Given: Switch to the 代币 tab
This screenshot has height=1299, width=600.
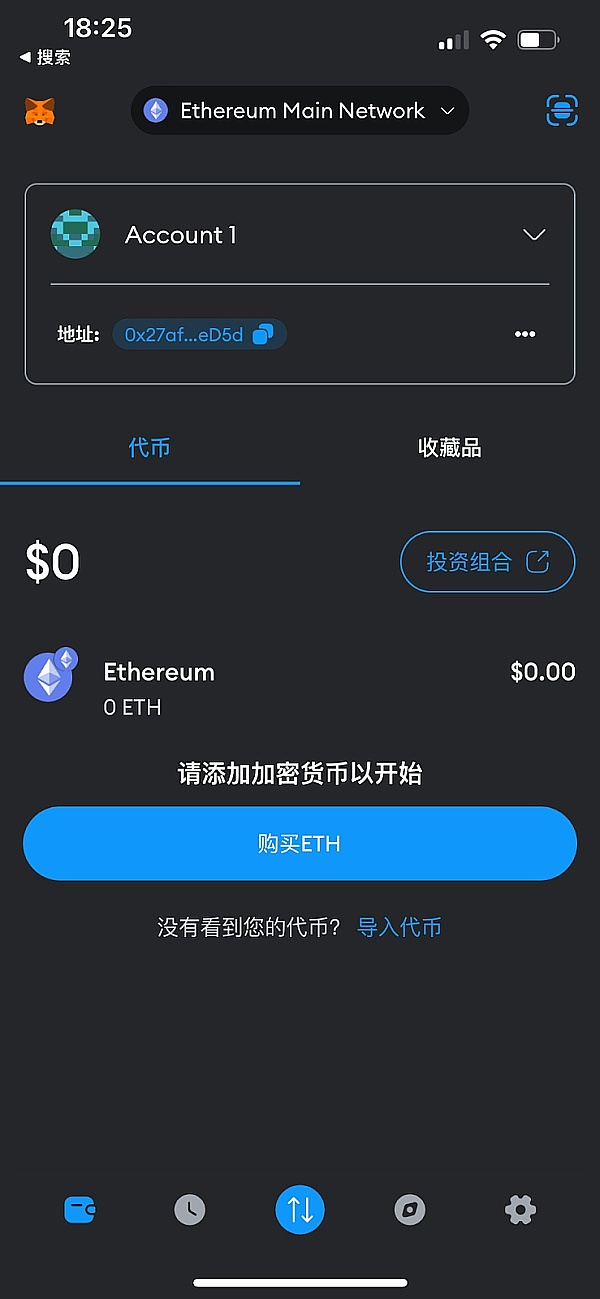Looking at the screenshot, I should [150, 448].
